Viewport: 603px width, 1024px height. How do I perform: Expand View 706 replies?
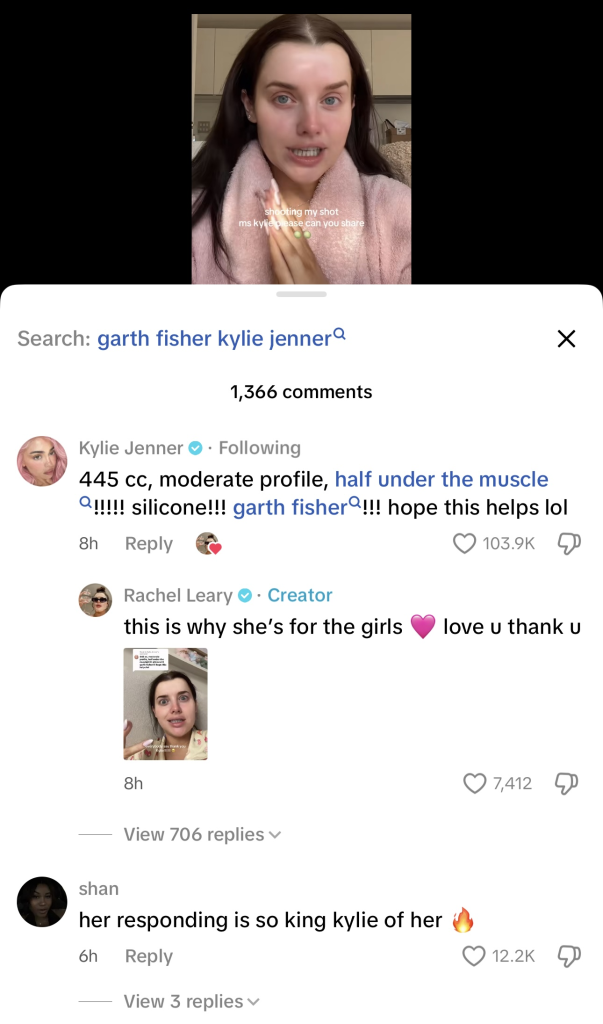pos(201,834)
